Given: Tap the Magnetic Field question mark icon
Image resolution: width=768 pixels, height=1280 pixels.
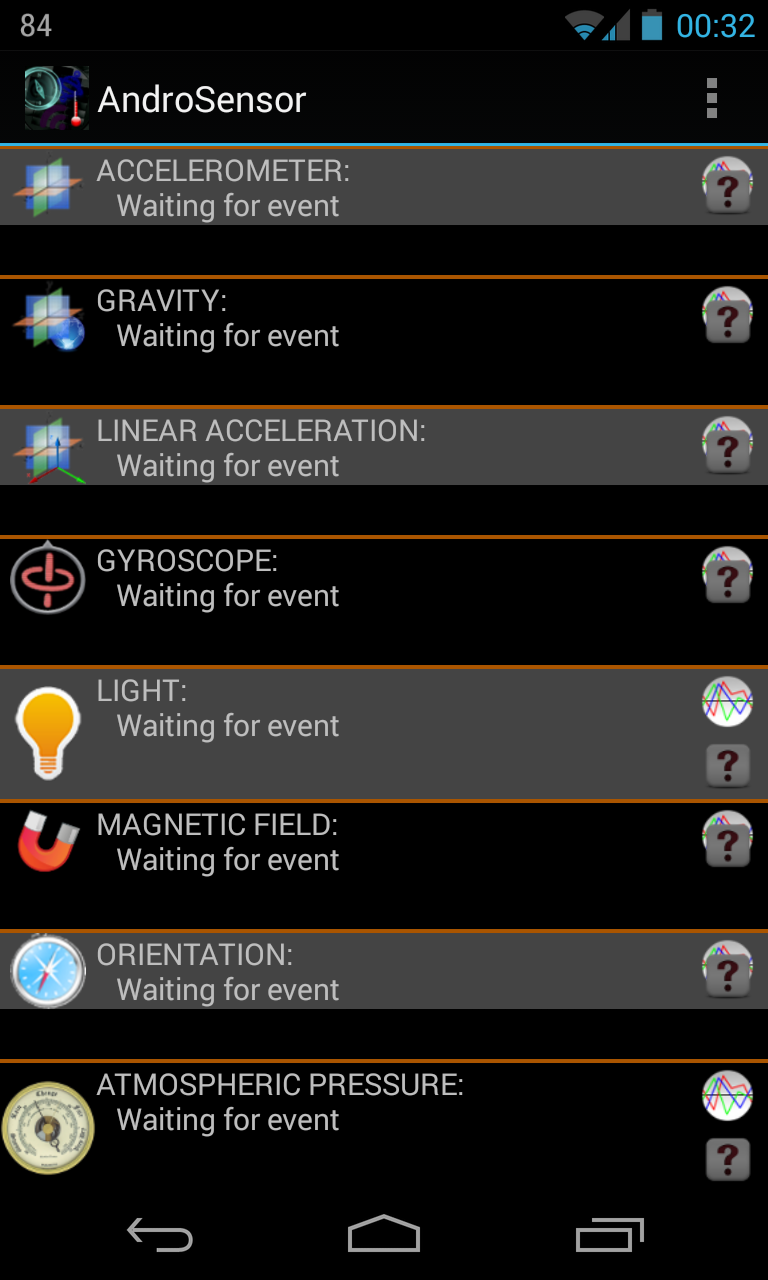Looking at the screenshot, I should tap(727, 840).
